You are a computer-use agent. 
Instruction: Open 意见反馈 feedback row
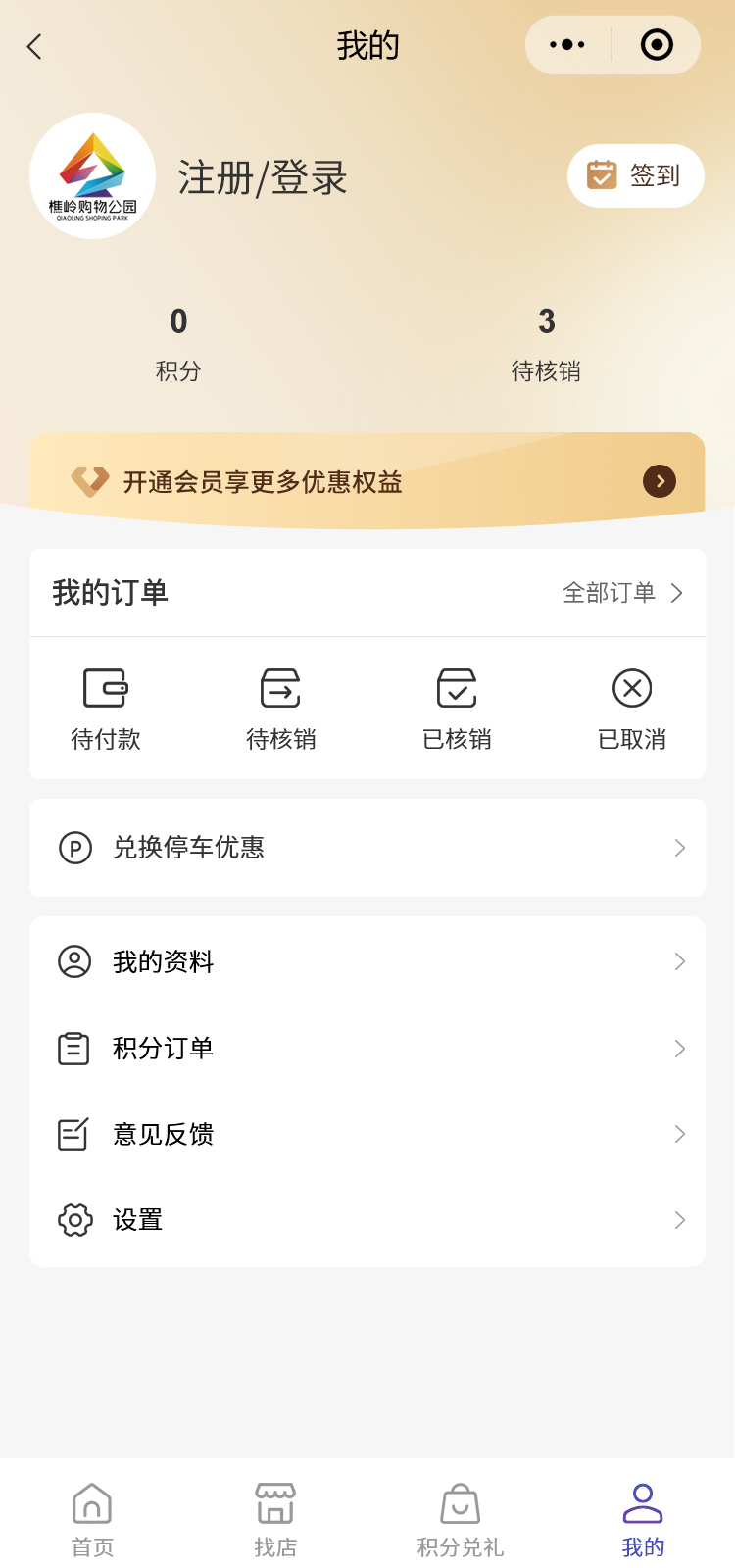point(367,1134)
